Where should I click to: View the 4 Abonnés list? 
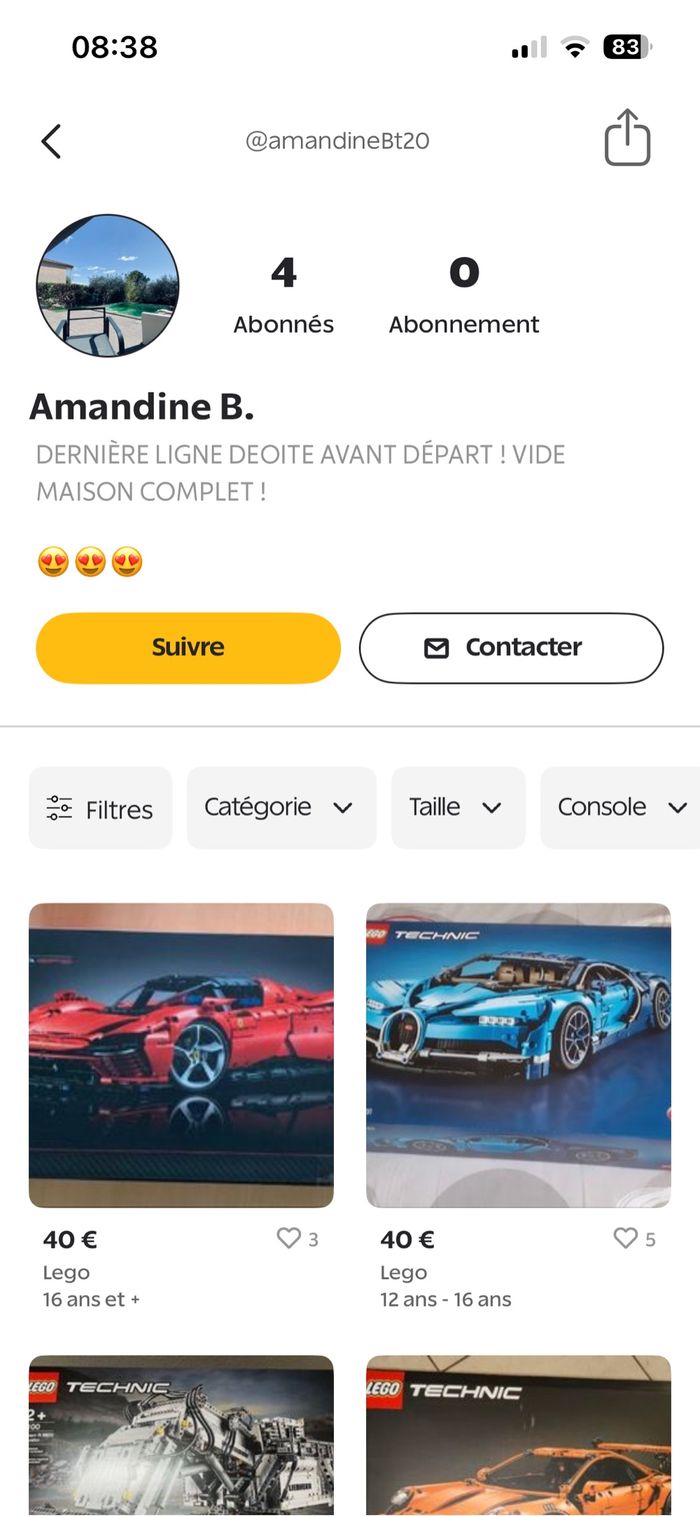point(284,295)
